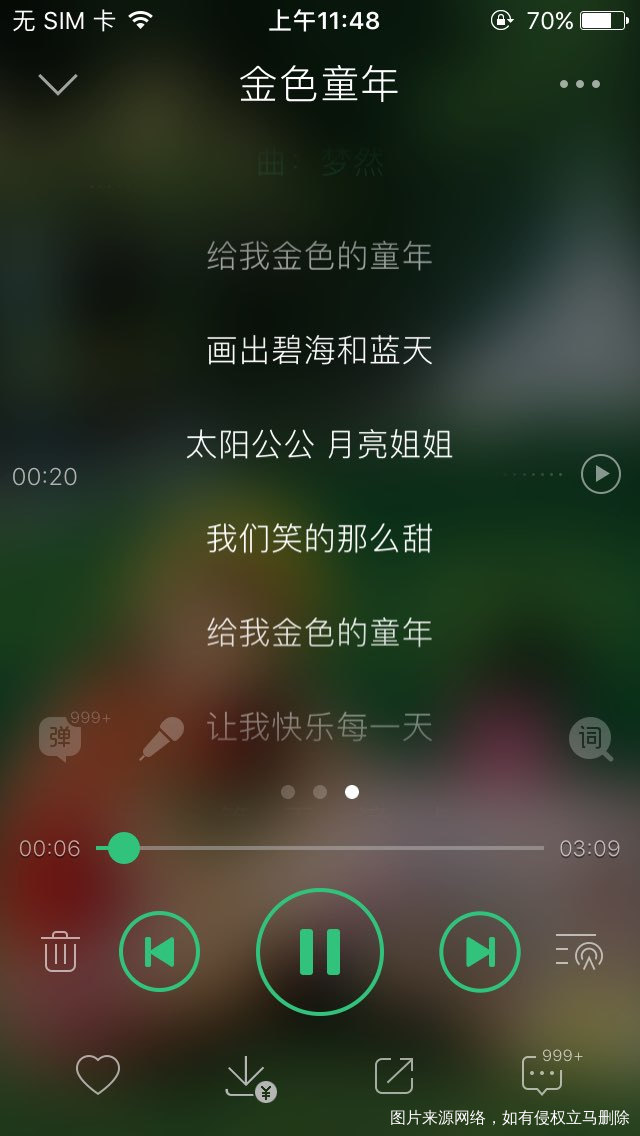This screenshot has width=640, height=1136.
Task: Collapse the player with the down chevron
Action: coord(58,84)
